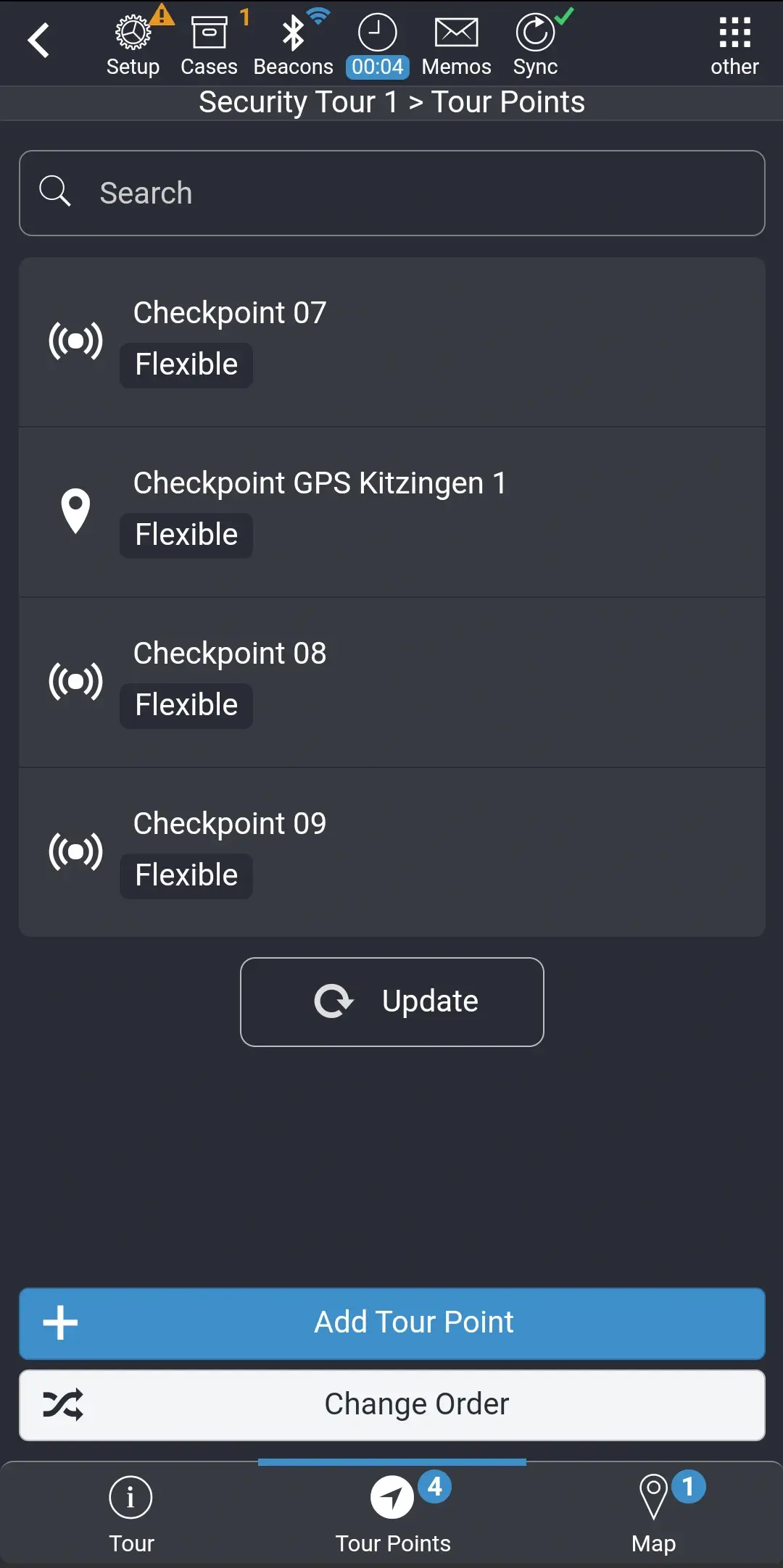This screenshot has width=783, height=1568.
Task: Open the 'other' grid menu icon
Action: pyautogui.click(x=734, y=33)
